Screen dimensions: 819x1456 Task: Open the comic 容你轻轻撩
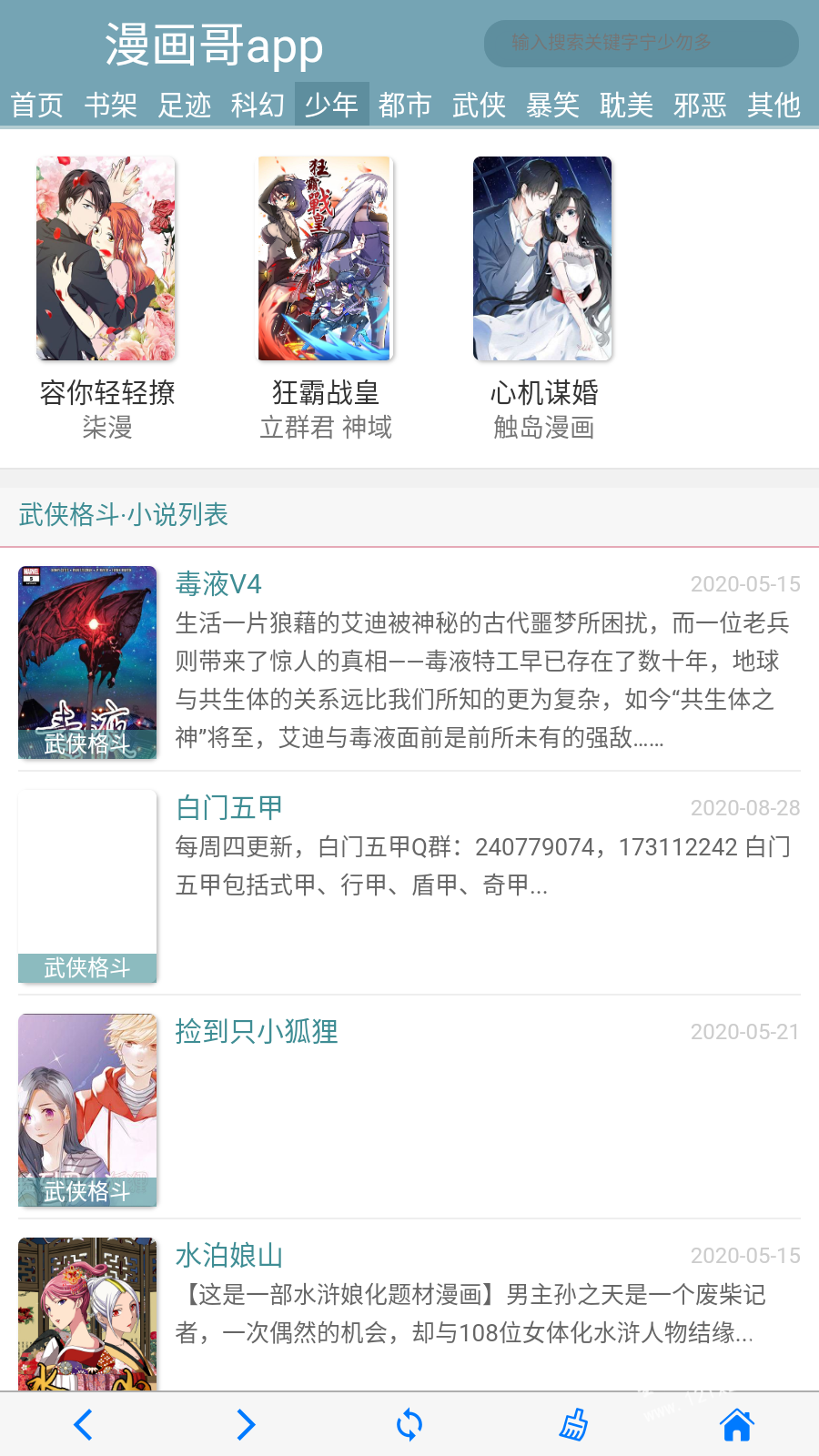(x=106, y=259)
